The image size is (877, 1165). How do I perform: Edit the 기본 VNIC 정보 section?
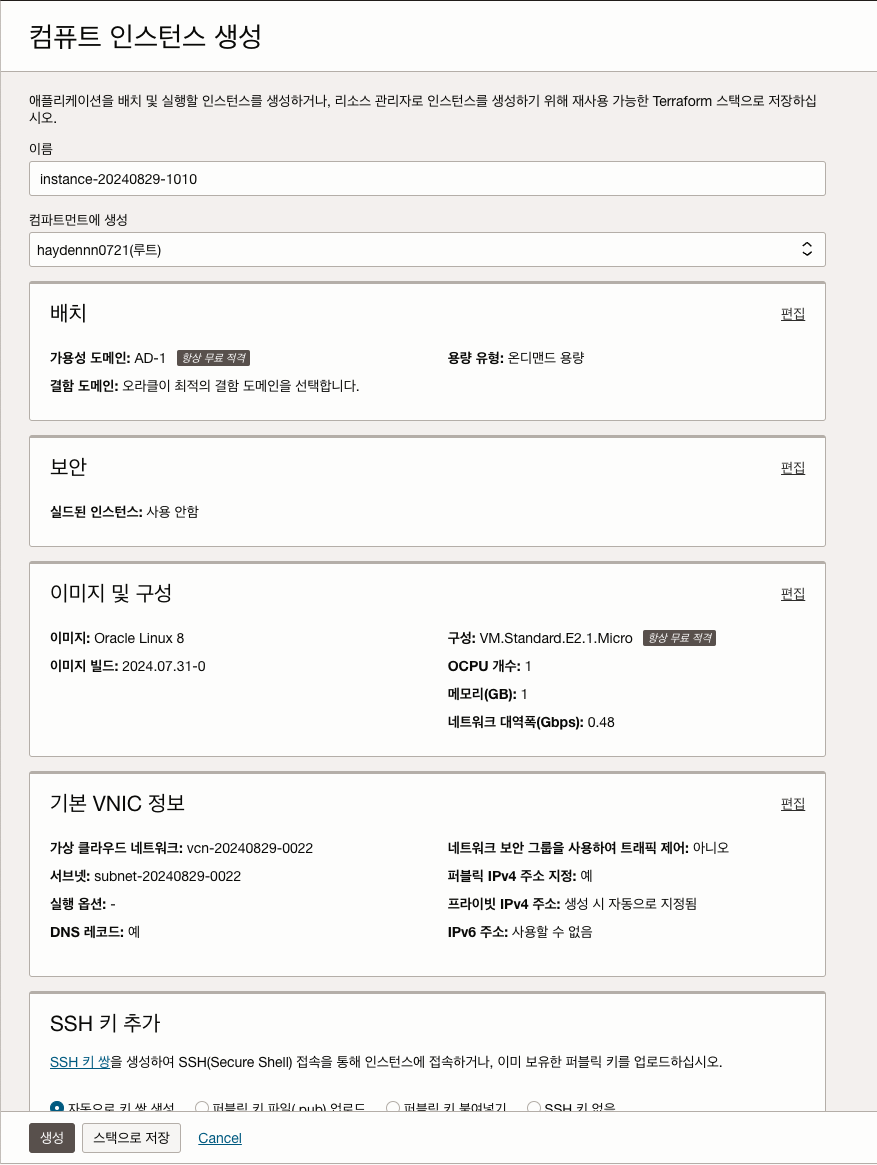[792, 804]
